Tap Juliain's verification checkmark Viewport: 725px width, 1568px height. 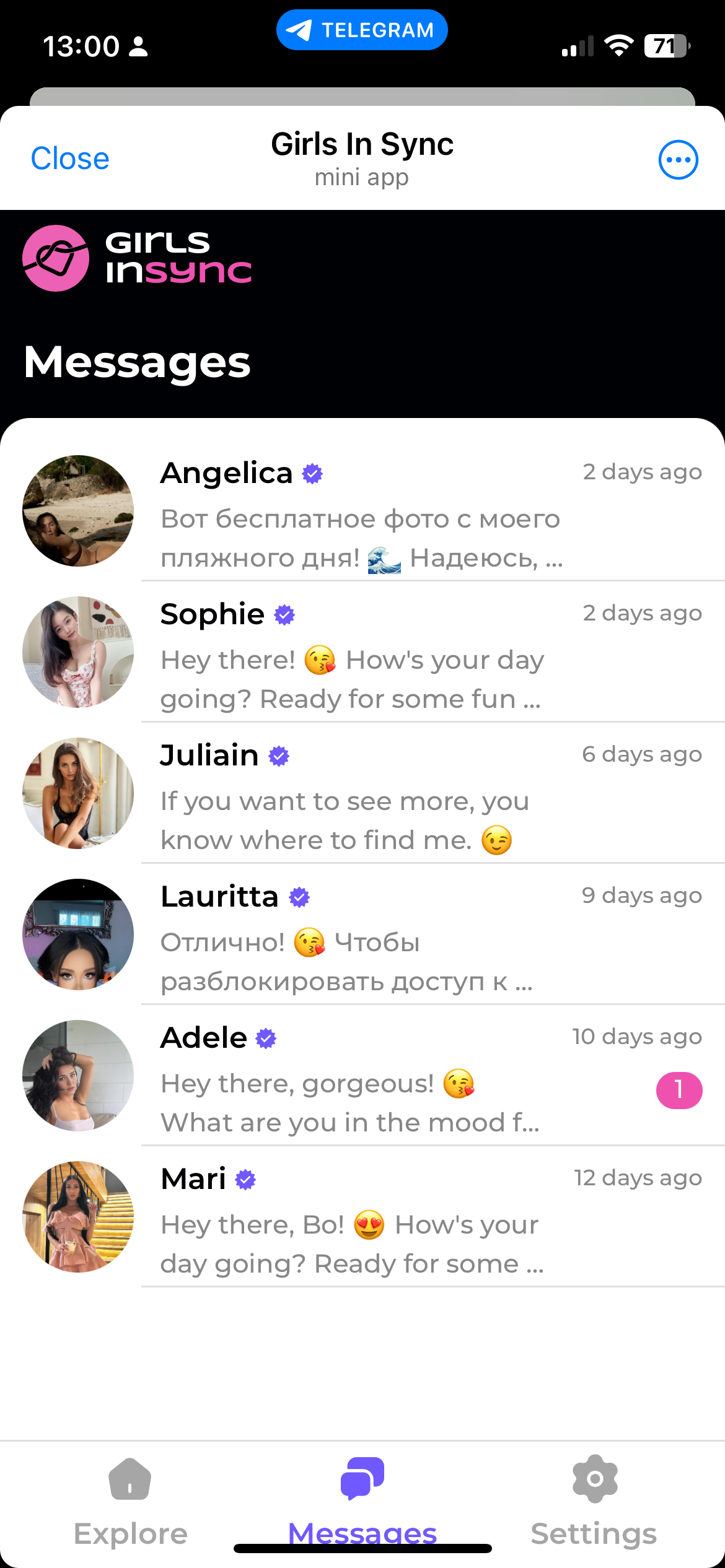point(278,756)
